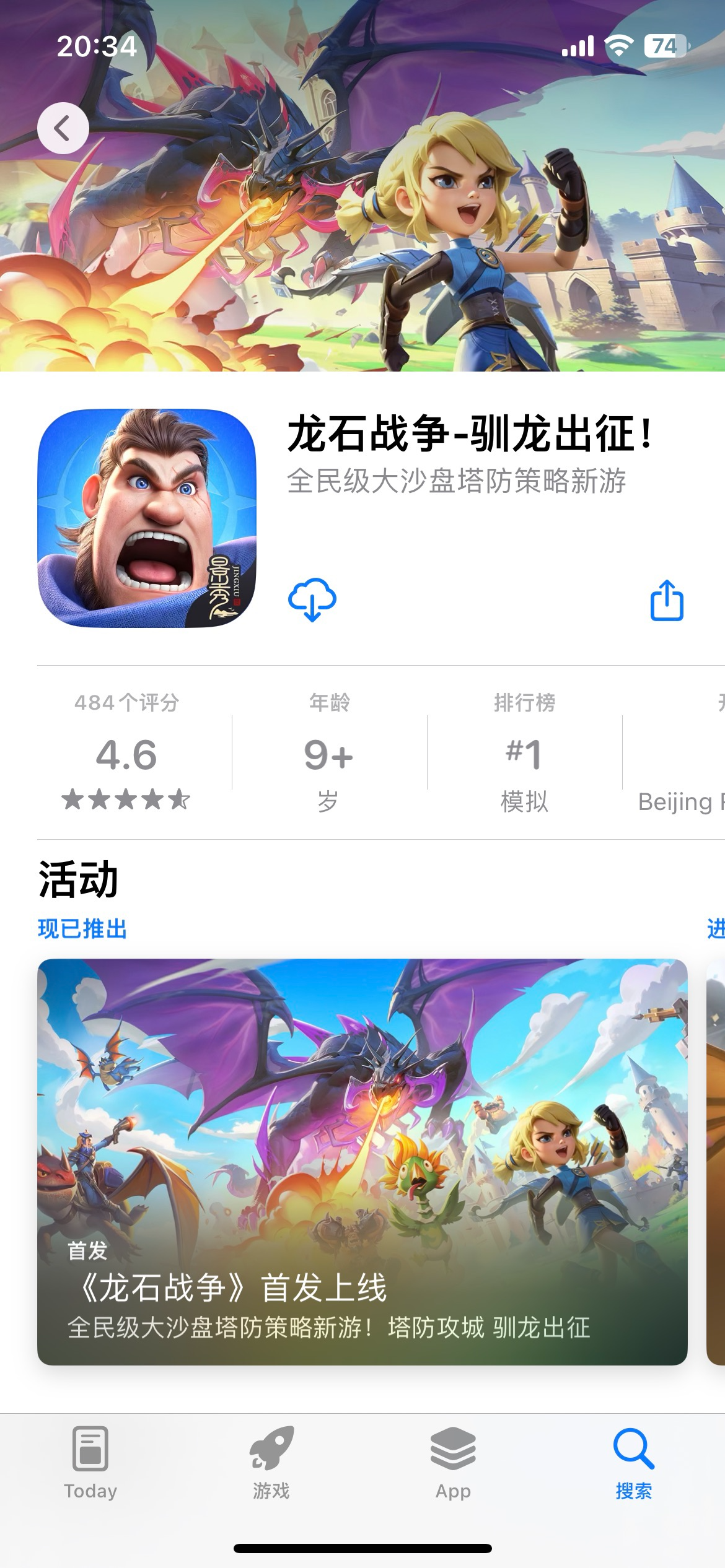This screenshot has width=725, height=1568.
Task: Open the 《龙石战争》首发上线 event card
Action: coord(362,1161)
